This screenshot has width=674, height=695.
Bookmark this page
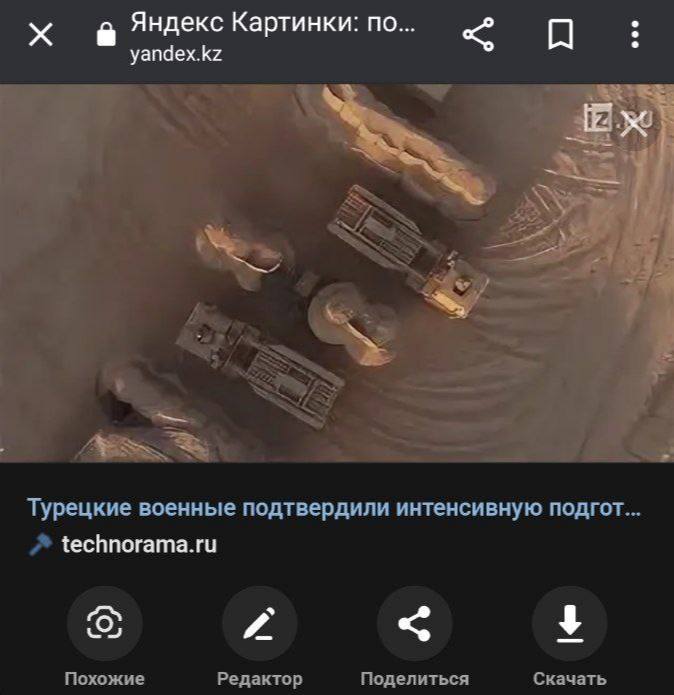[560, 36]
